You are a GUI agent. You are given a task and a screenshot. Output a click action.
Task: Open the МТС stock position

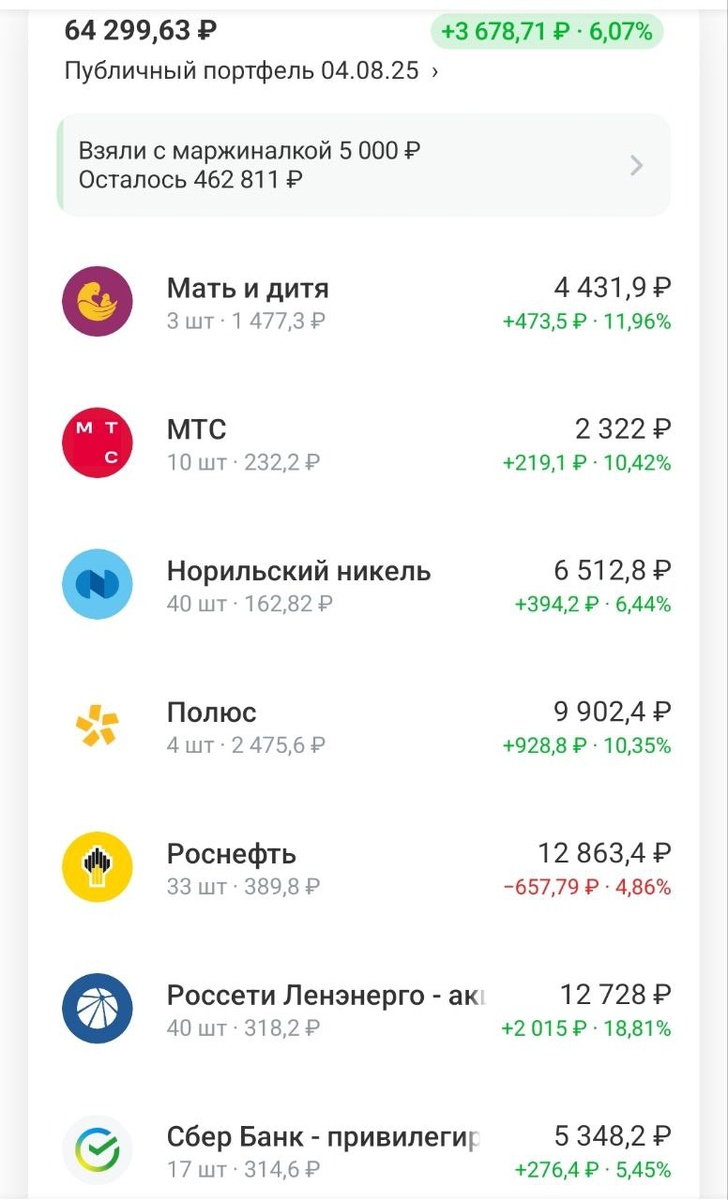pyautogui.click(x=364, y=444)
